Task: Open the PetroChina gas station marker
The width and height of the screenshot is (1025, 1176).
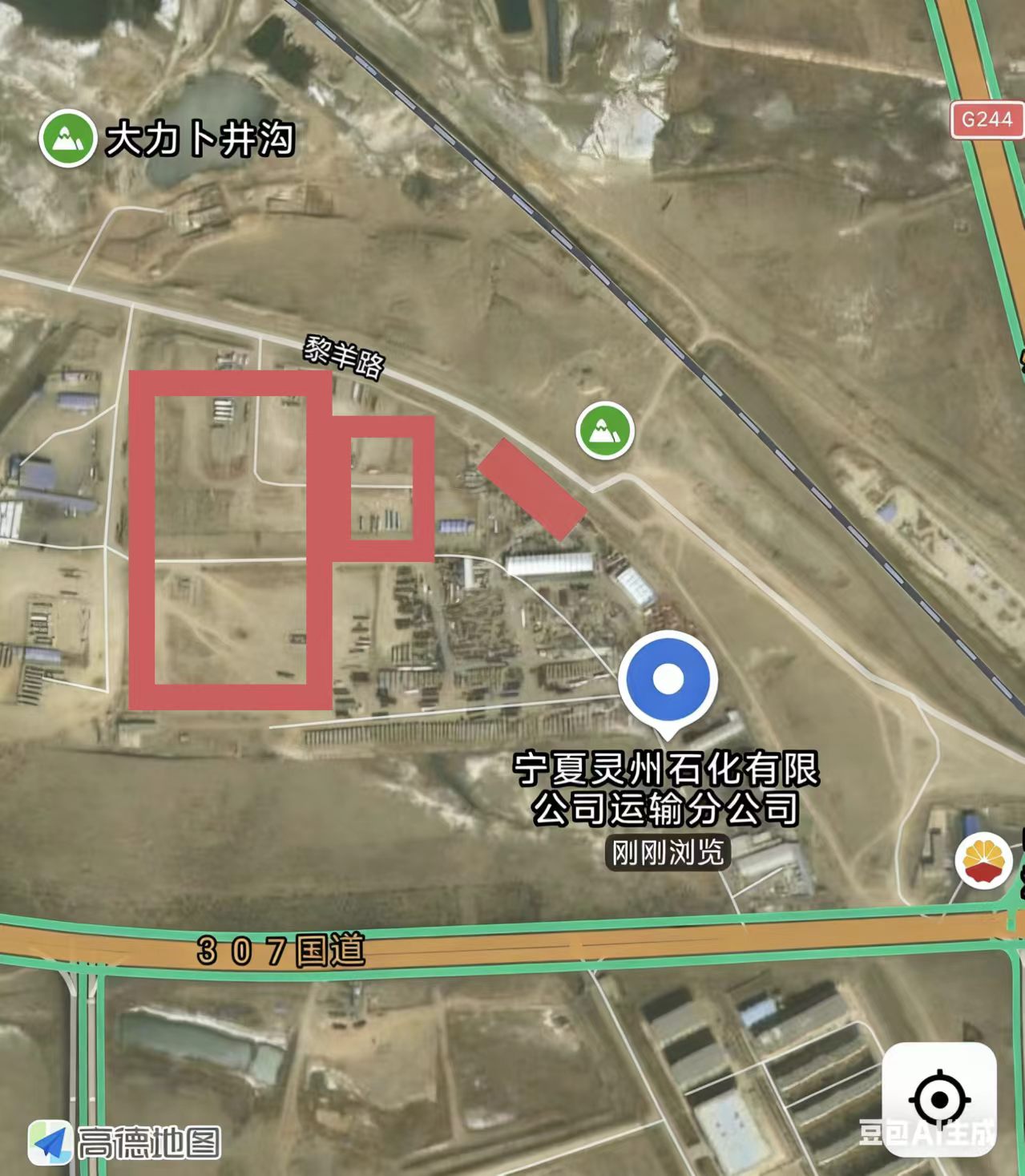Action: 983,860
